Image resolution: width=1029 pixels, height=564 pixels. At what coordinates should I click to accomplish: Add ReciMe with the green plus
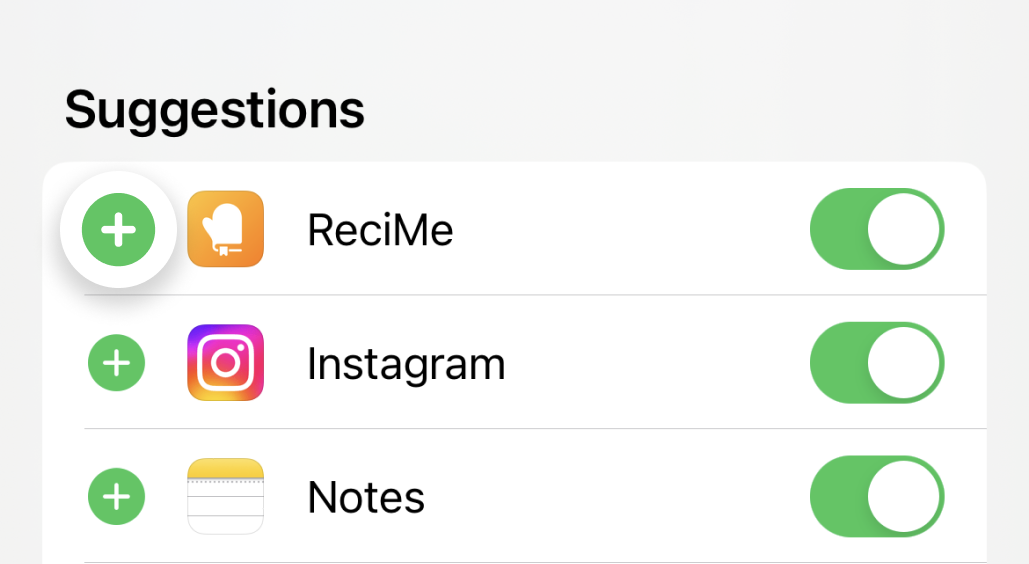pos(118,230)
